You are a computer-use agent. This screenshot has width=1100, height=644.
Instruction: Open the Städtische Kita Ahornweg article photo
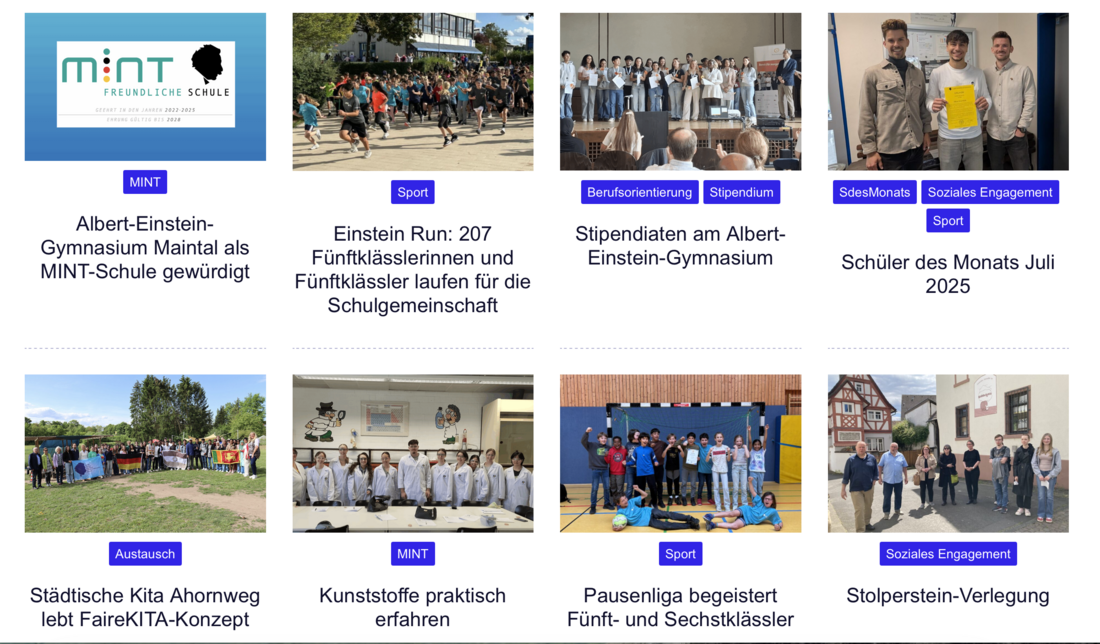pyautogui.click(x=145, y=453)
